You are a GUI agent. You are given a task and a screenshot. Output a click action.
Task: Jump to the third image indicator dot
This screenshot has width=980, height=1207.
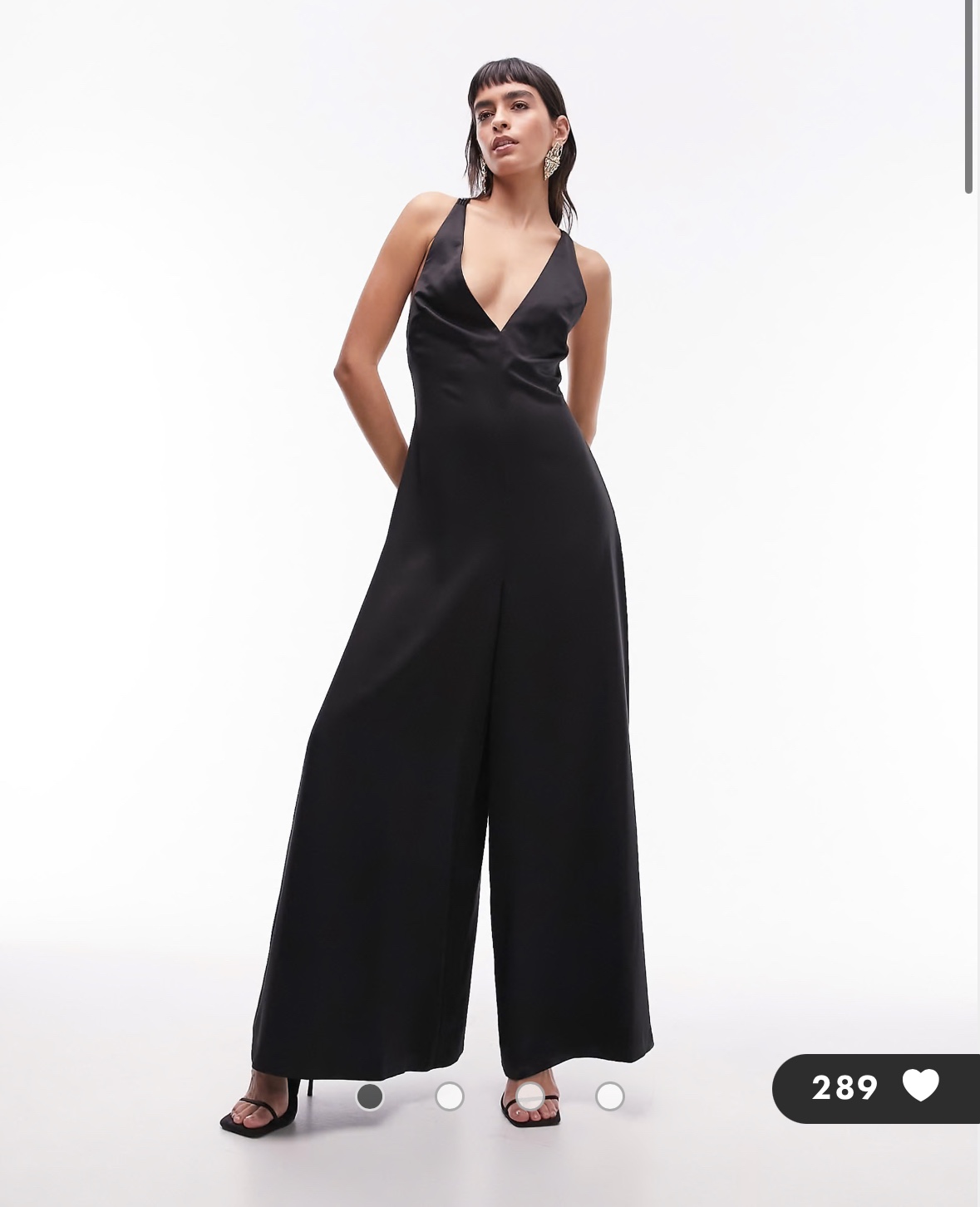(530, 1096)
